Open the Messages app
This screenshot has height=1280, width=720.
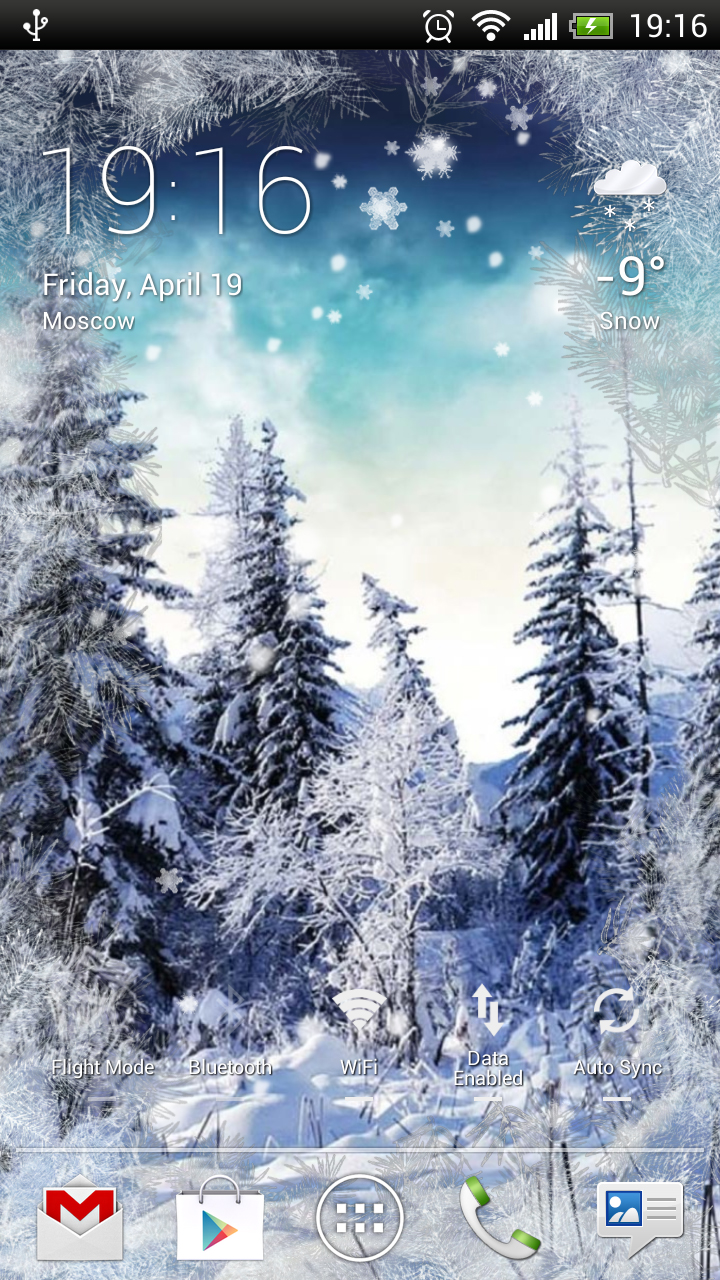(x=640, y=1218)
